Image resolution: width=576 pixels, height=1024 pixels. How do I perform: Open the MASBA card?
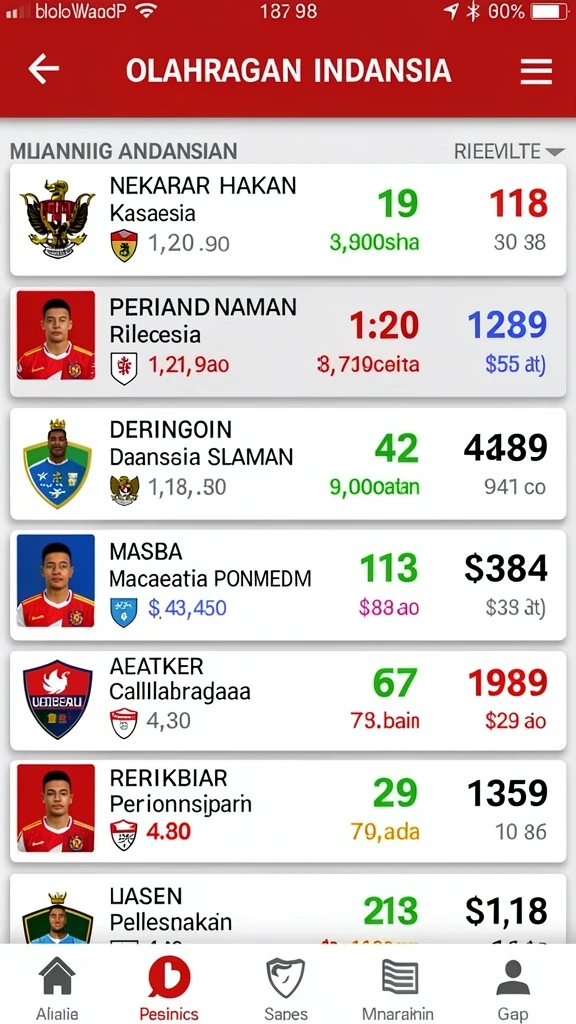[288, 585]
